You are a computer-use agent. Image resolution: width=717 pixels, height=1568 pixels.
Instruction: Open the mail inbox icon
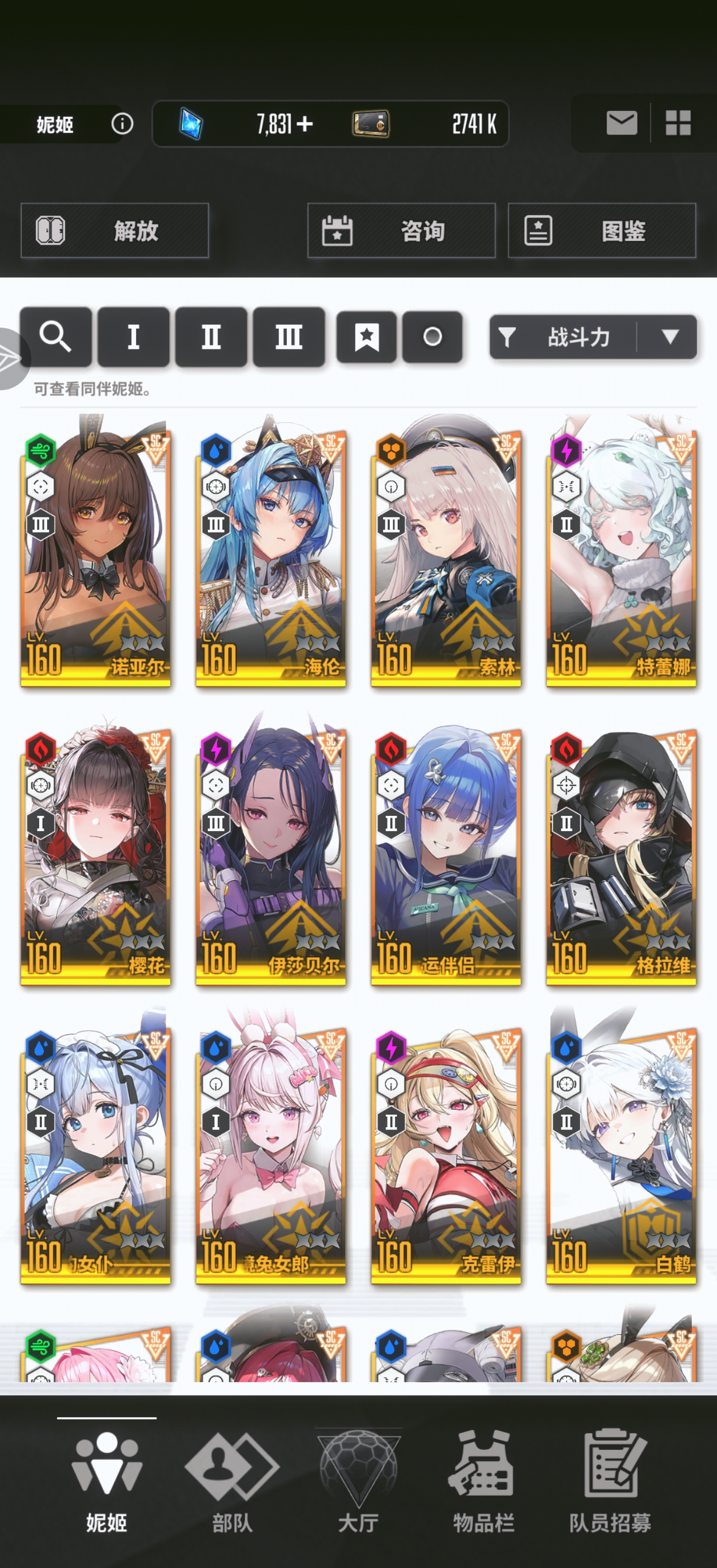(x=621, y=123)
